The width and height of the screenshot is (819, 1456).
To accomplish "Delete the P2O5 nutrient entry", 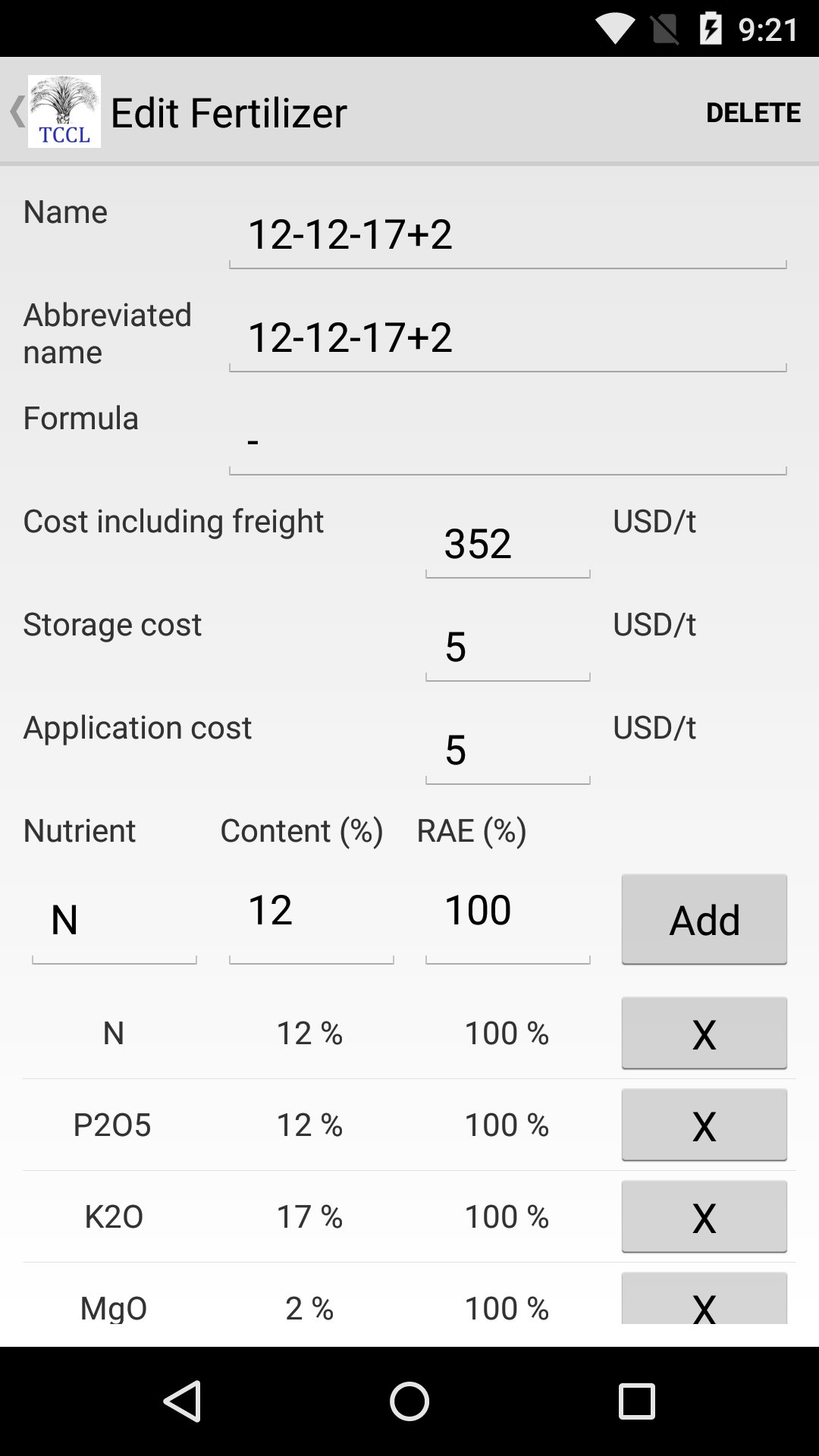I will (703, 1124).
